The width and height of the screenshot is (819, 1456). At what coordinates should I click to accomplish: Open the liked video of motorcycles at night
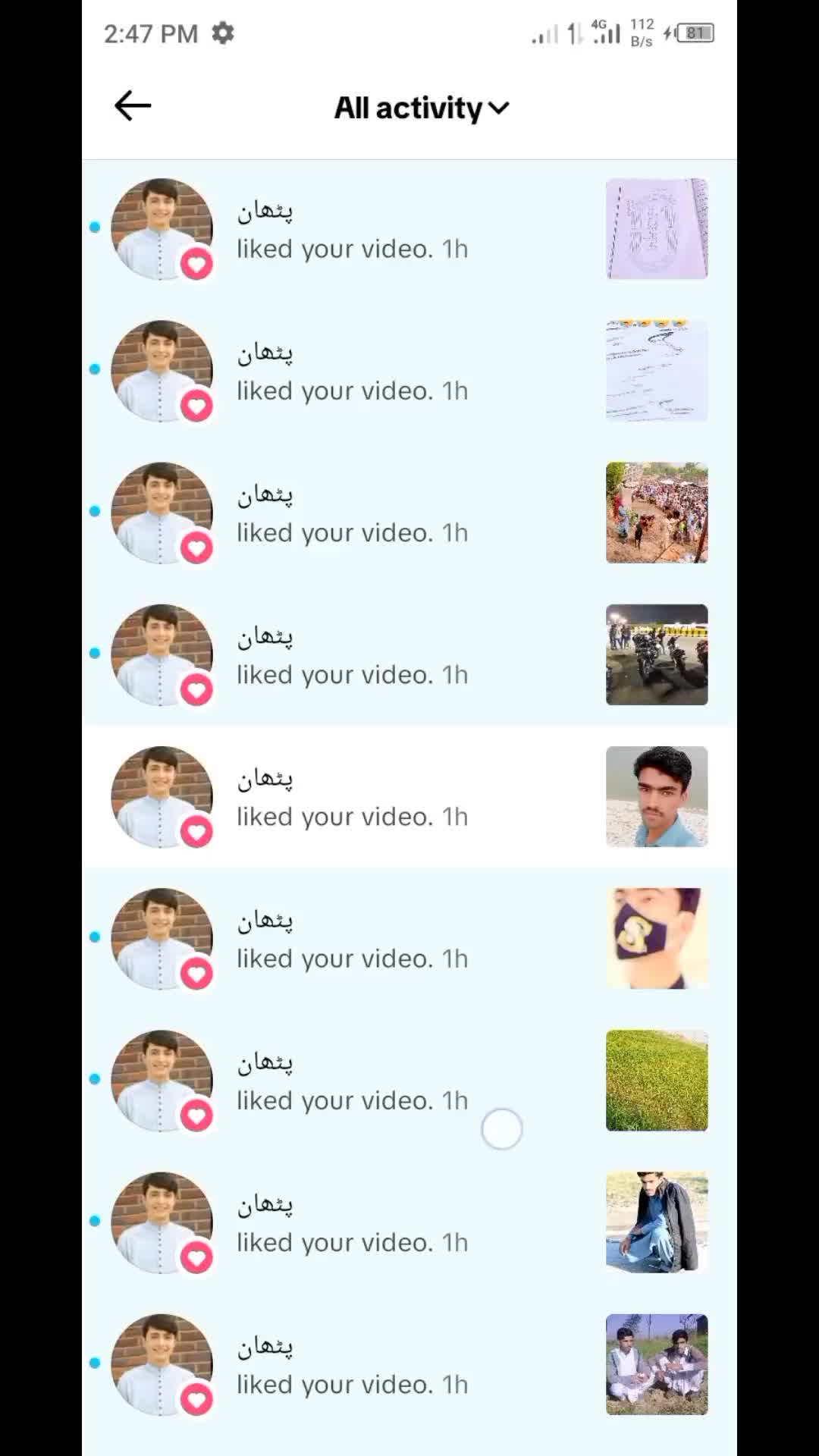click(657, 654)
